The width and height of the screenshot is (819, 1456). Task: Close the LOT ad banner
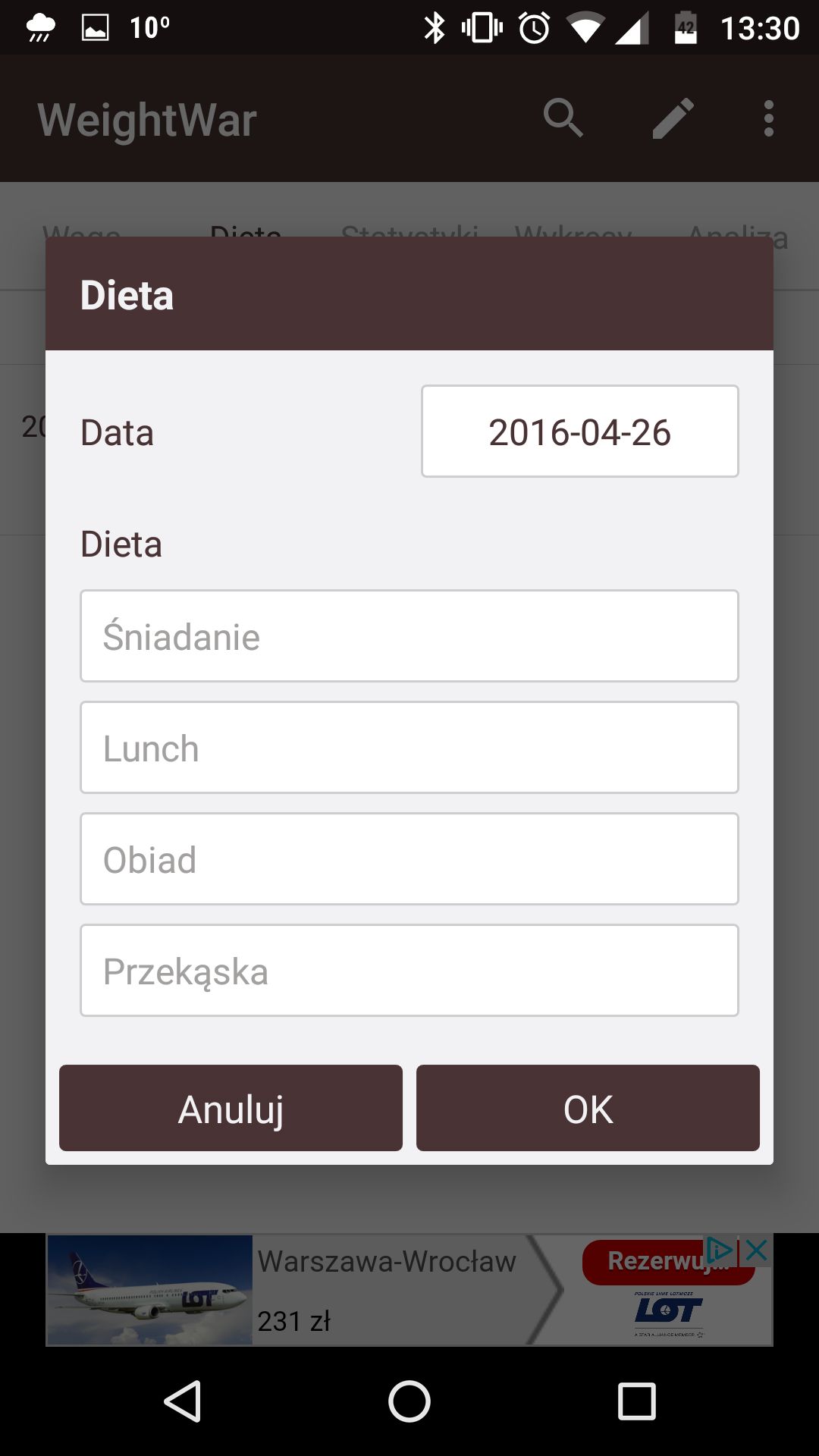756,1250
